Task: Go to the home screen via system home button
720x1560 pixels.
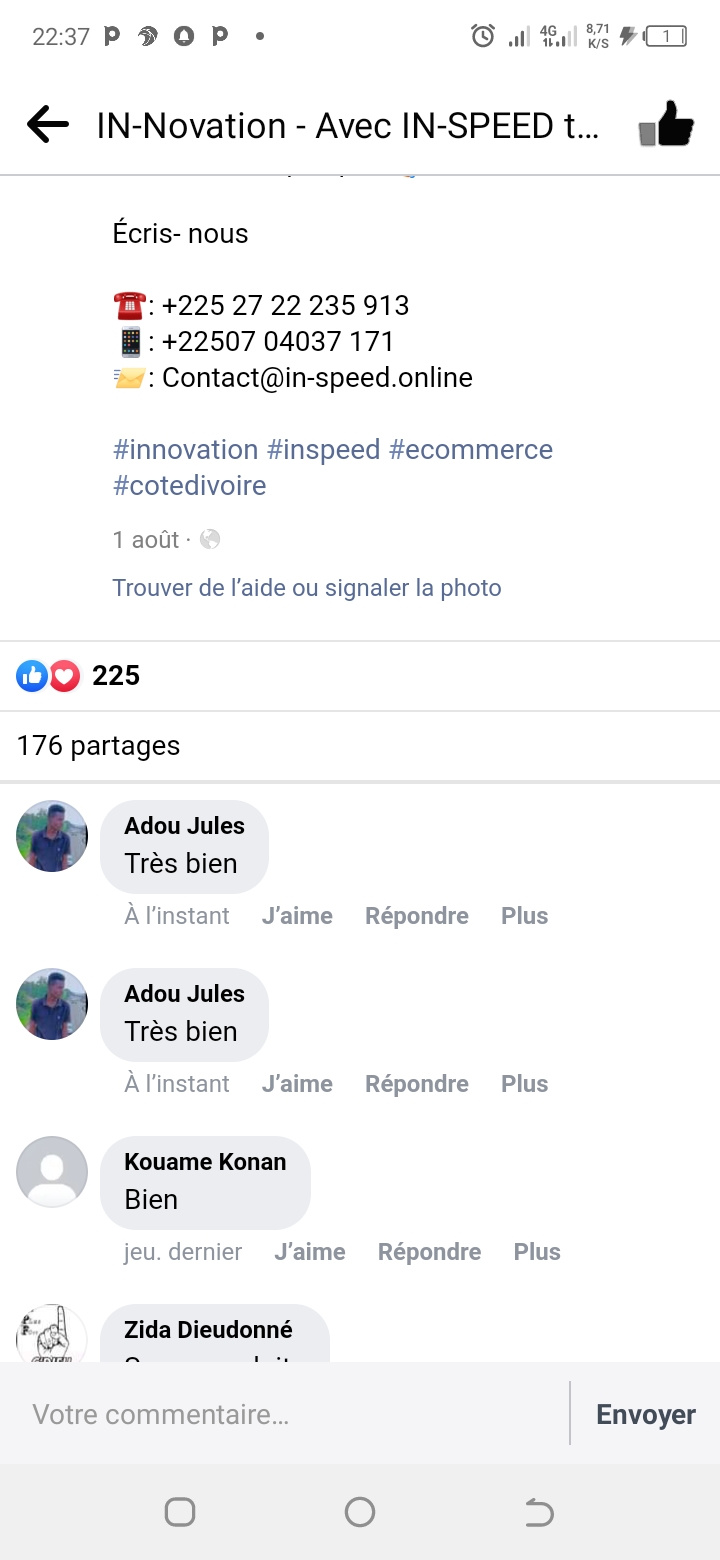Action: (x=360, y=1512)
